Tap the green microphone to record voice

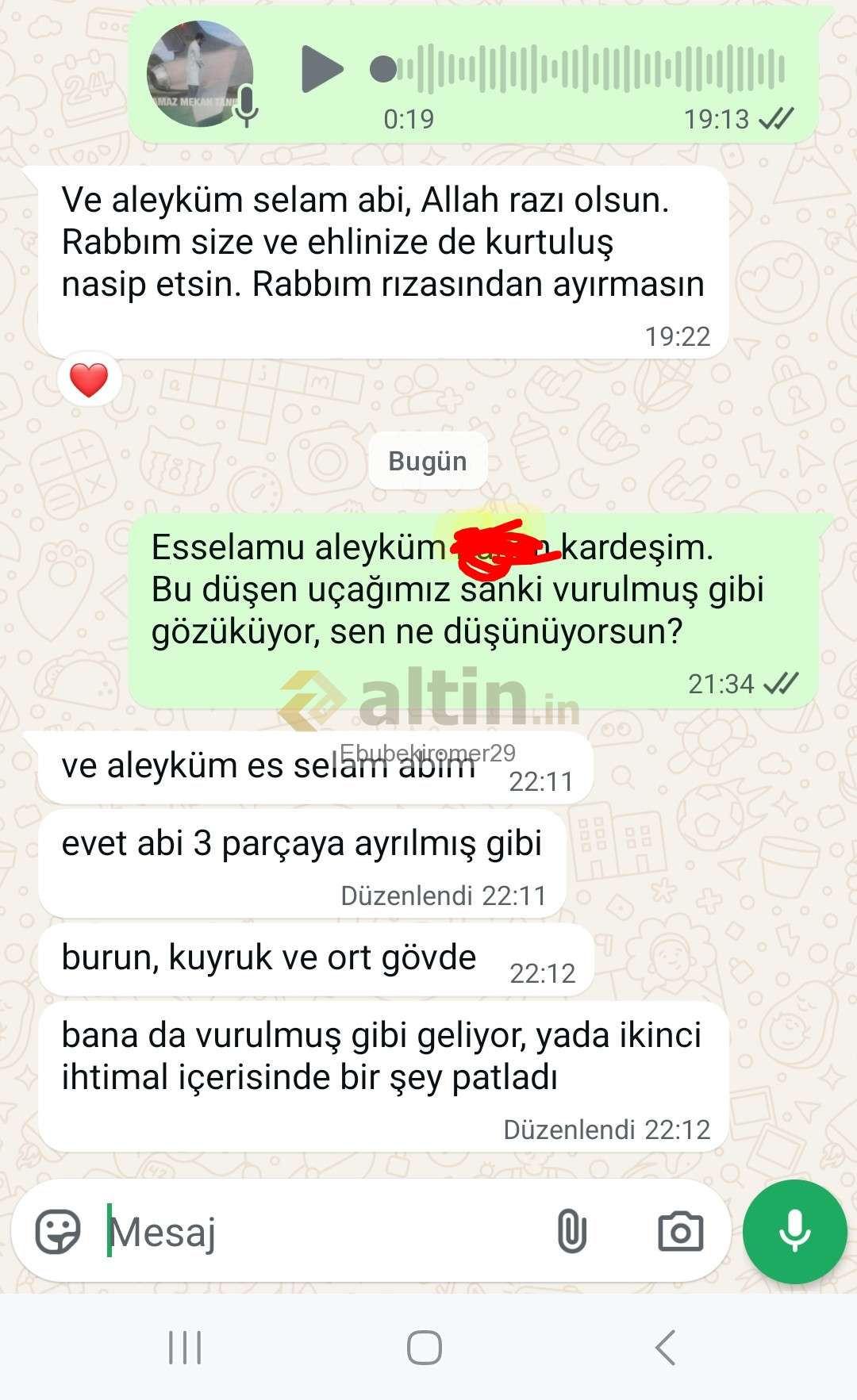(794, 1232)
